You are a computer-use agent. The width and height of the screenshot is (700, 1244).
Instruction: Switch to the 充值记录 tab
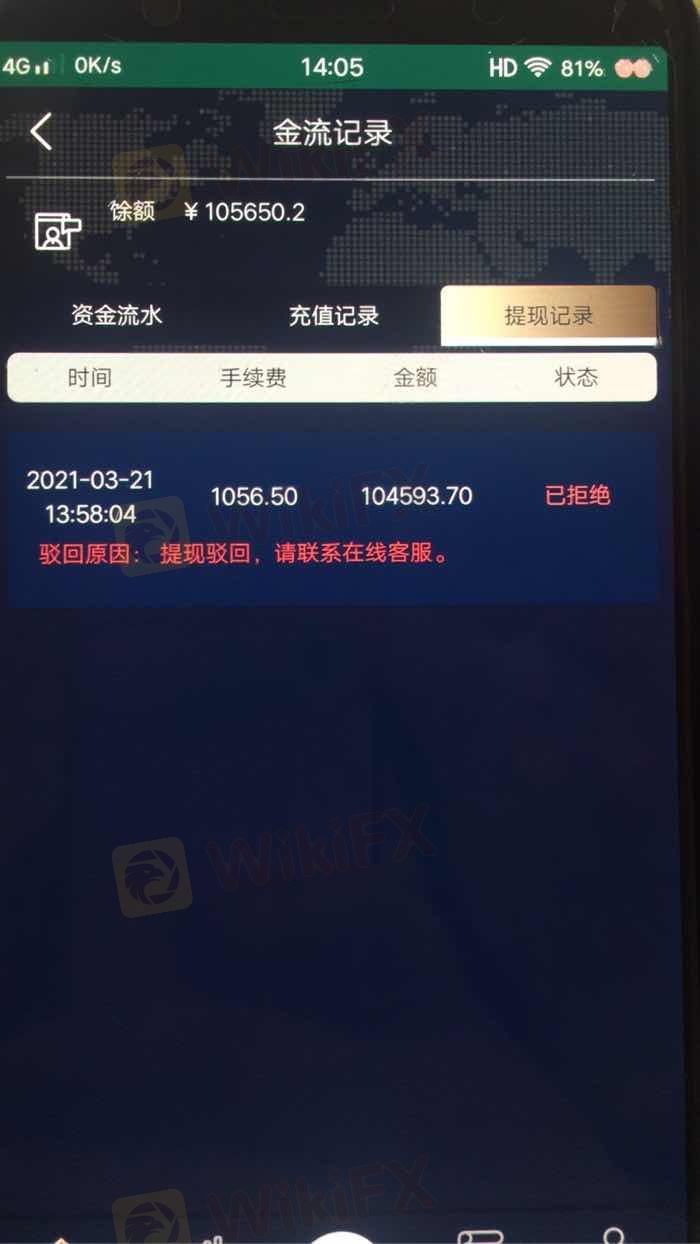tap(334, 317)
